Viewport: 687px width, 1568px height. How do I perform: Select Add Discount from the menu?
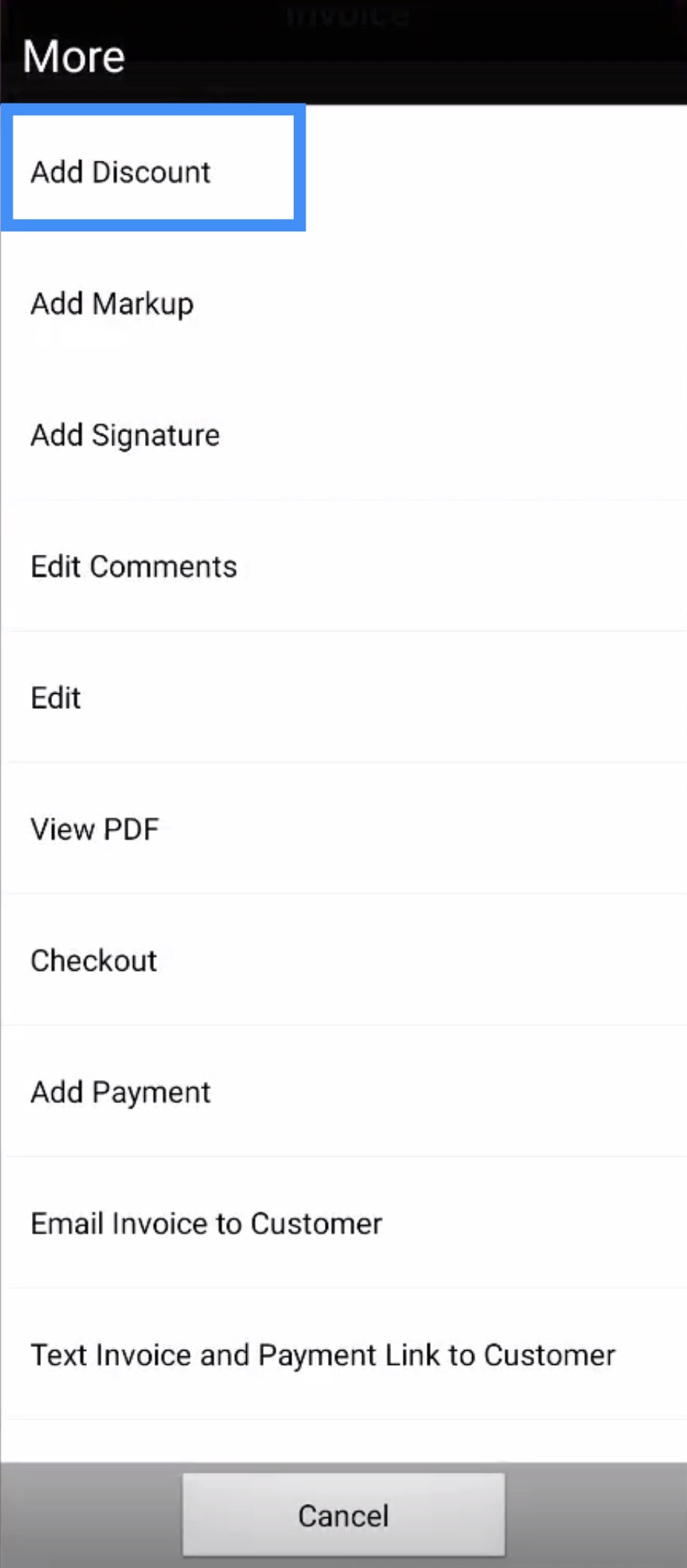[121, 172]
